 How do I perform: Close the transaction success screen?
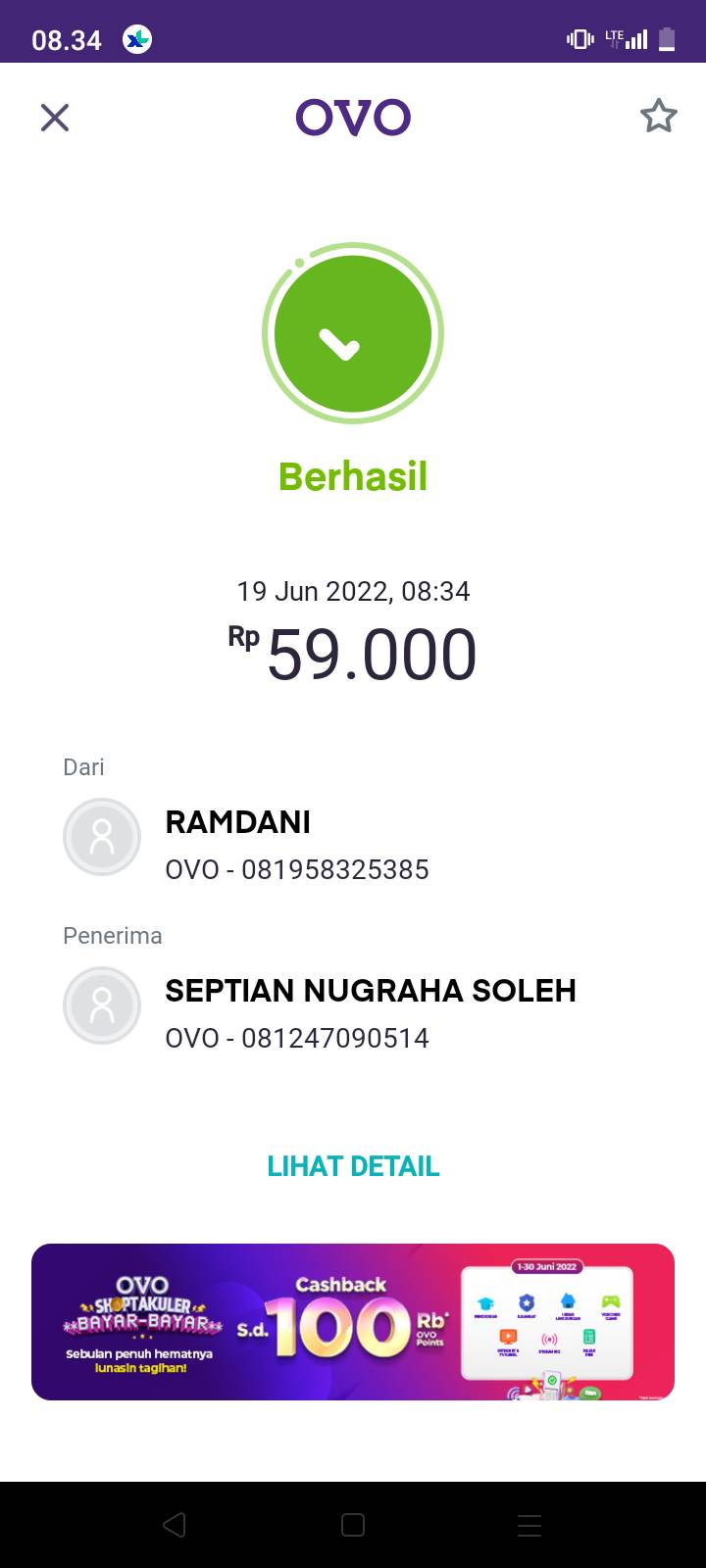pyautogui.click(x=55, y=118)
